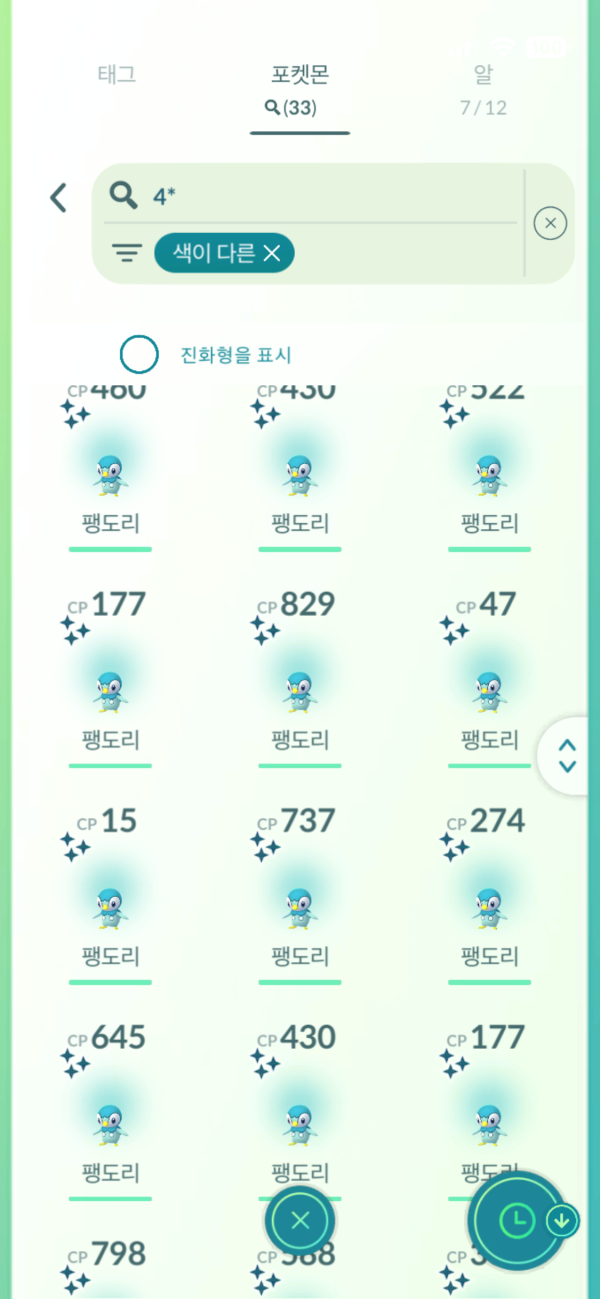This screenshot has width=600, height=1299.
Task: Open the CP 645 팽도리
Action: [x=110, y=1114]
